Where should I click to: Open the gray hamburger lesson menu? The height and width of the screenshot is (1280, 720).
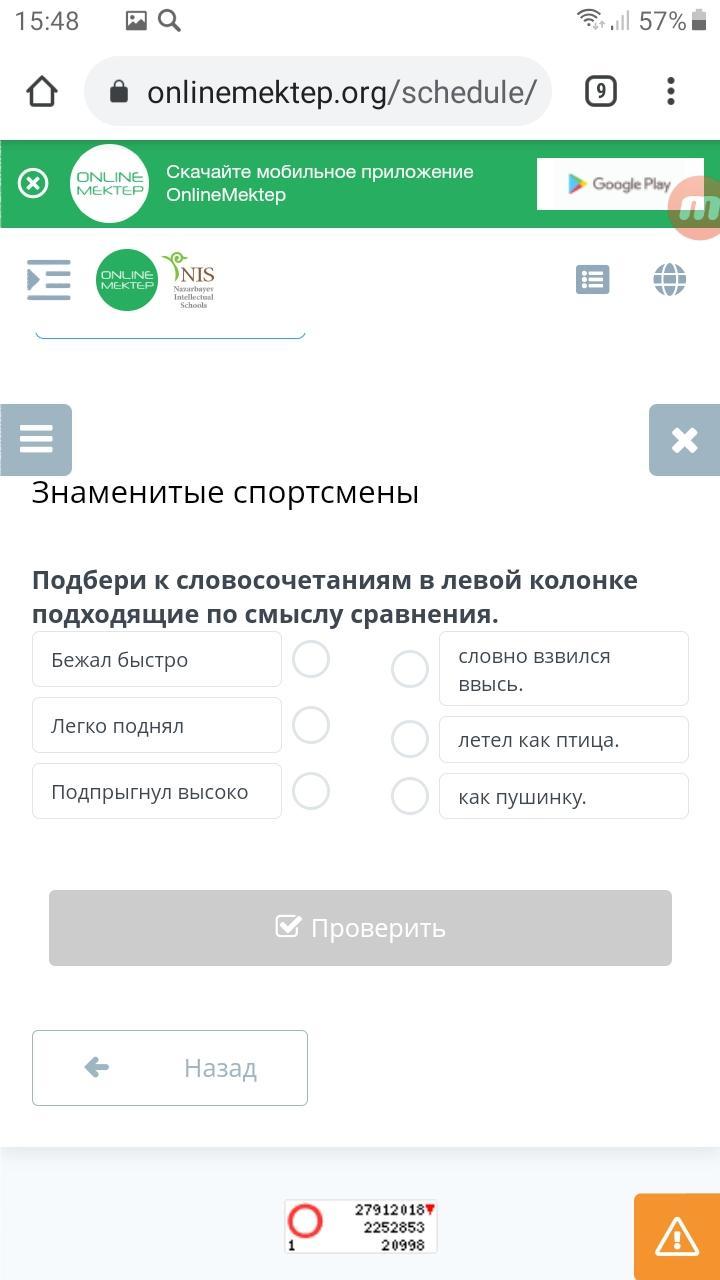(36, 440)
